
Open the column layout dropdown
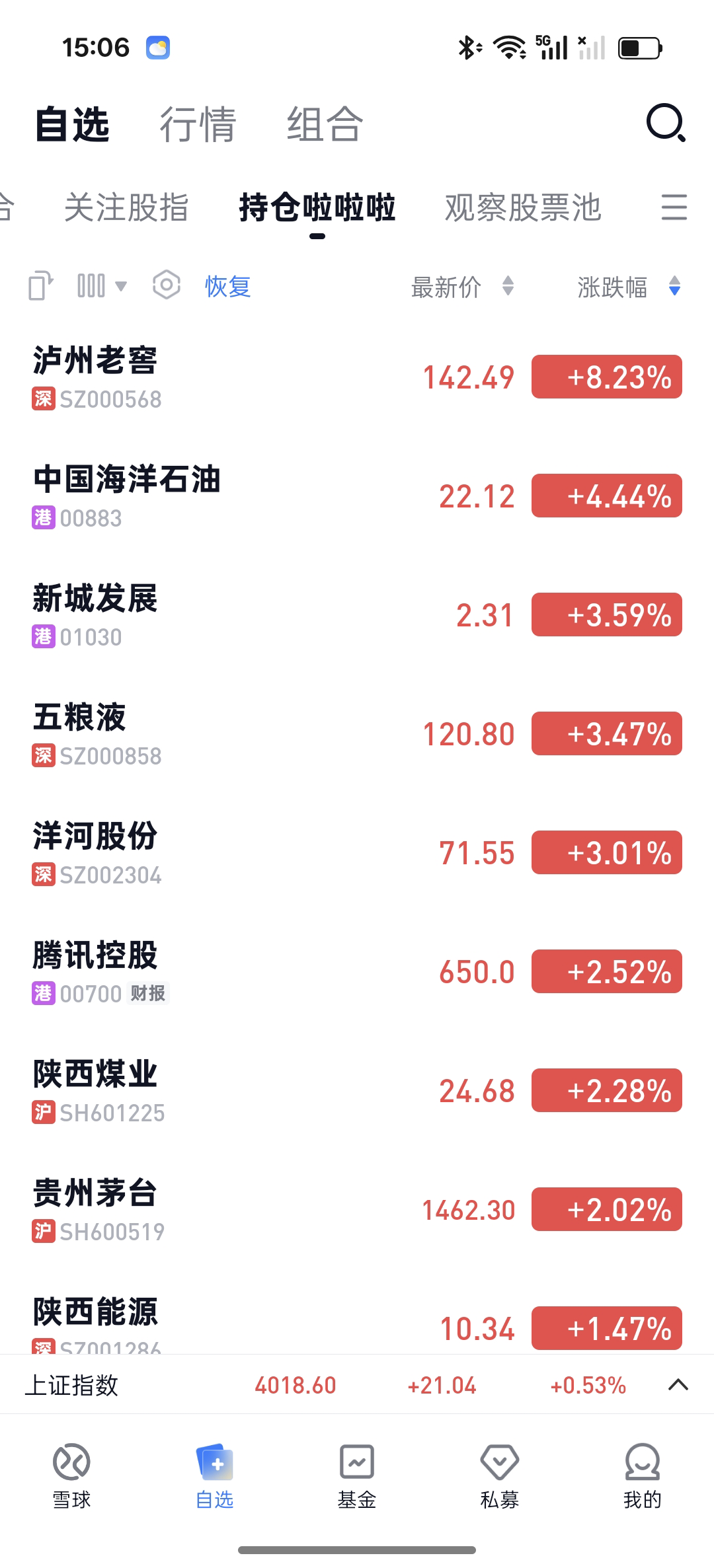(x=101, y=286)
